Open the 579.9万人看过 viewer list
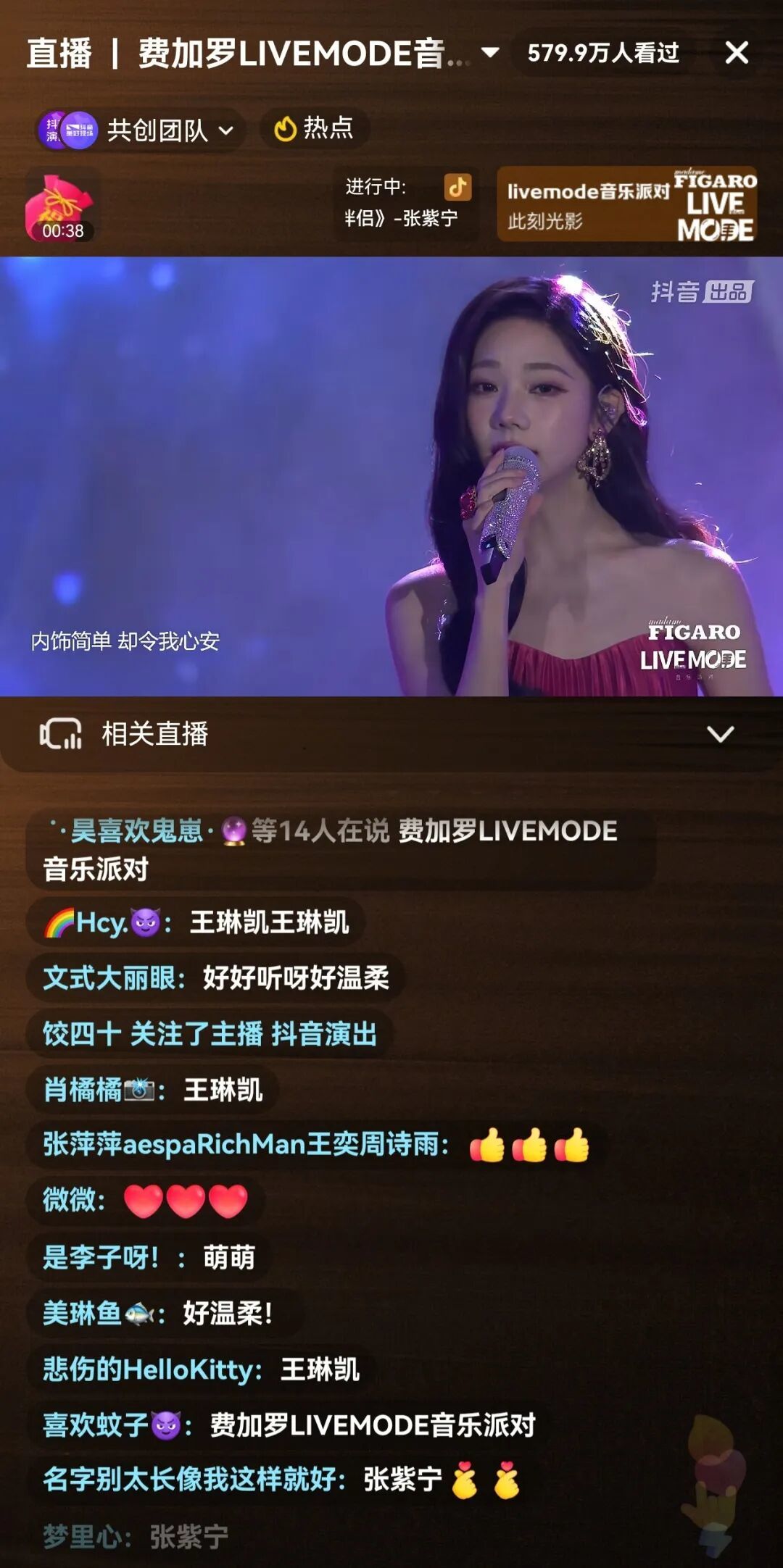Viewport: 783px width, 1568px height. 603,53
